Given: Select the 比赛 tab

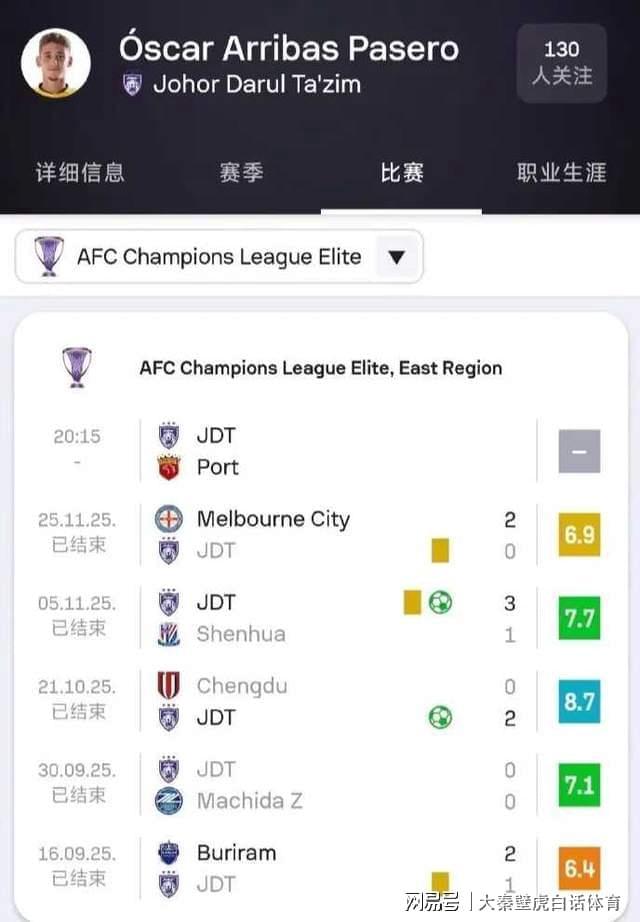Looking at the screenshot, I should coord(401,172).
